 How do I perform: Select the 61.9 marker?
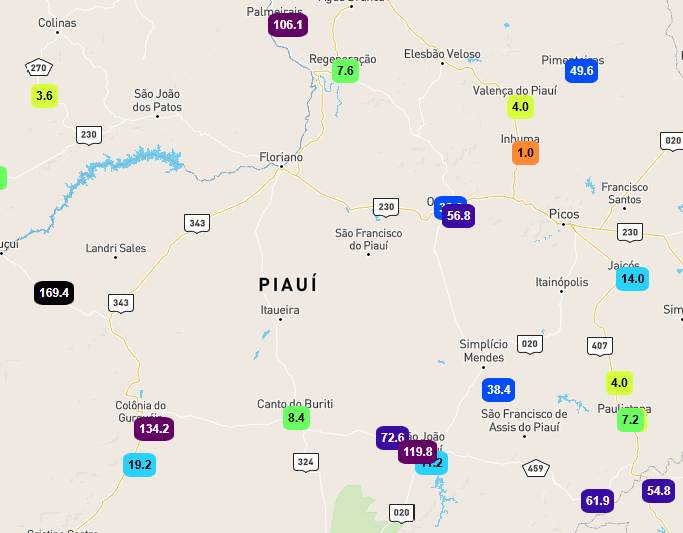pos(597,500)
